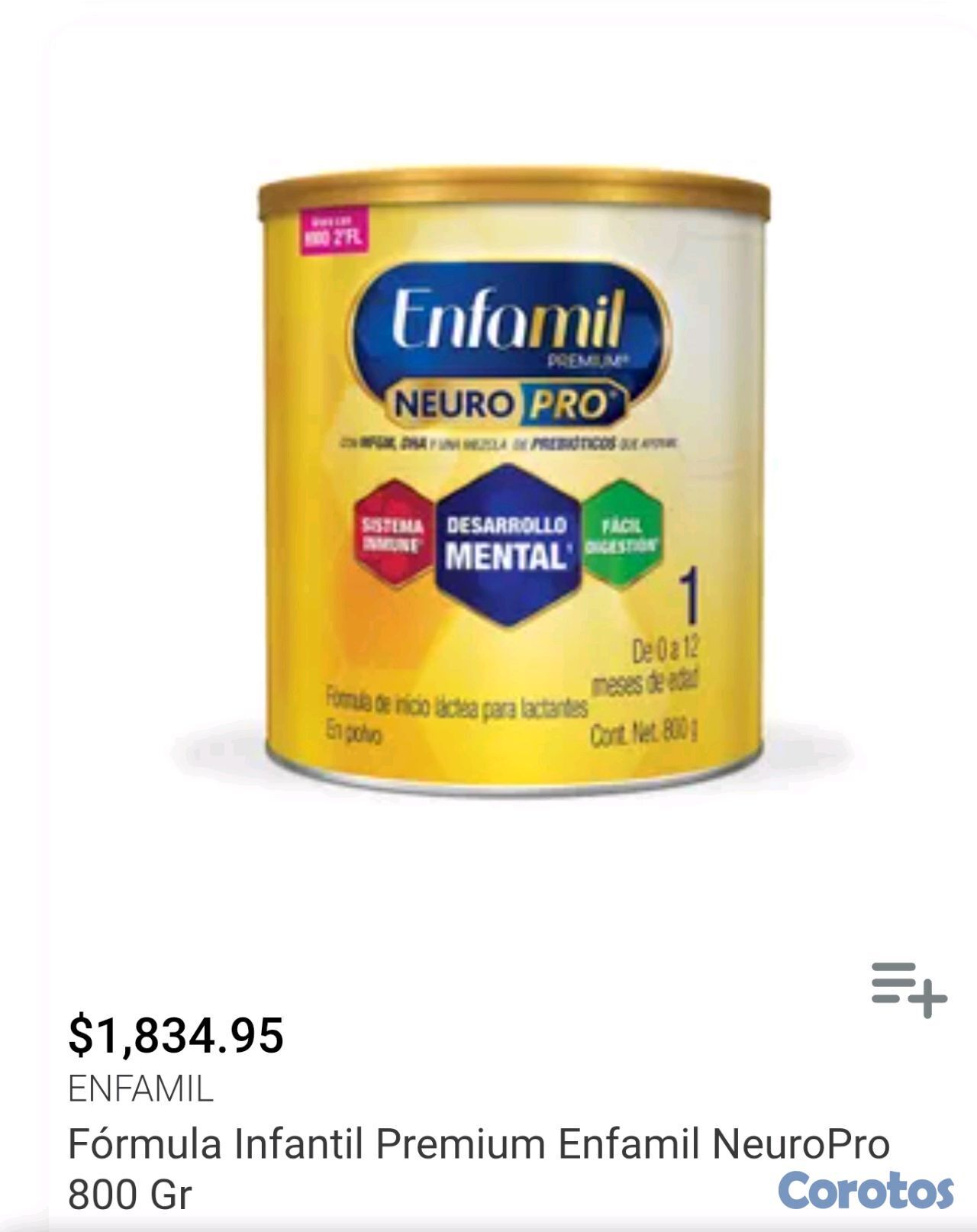Add Enfamil NeuroPro to a list

click(908, 989)
